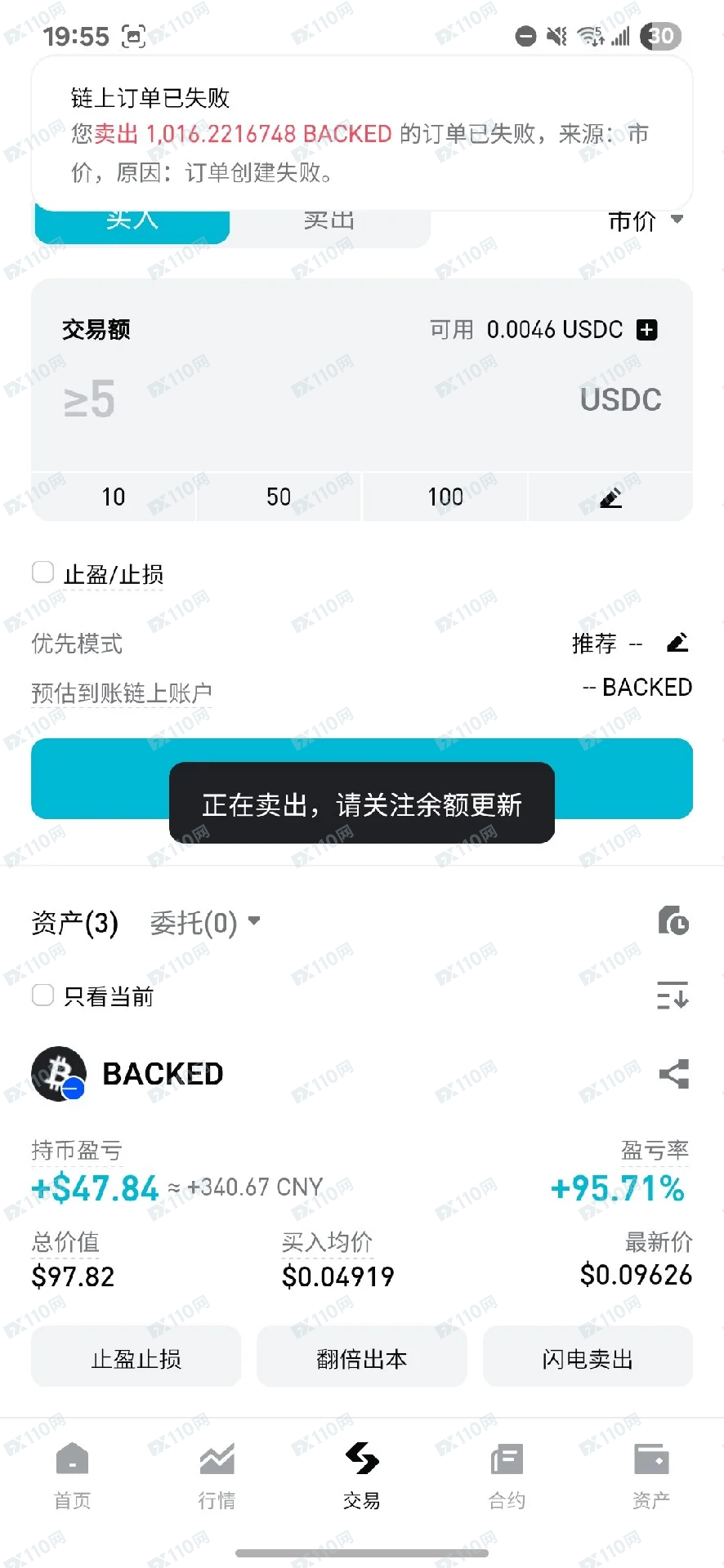Screen dimensions: 724x1568
Task: Edit the 优先模式 setting
Action: (x=677, y=644)
